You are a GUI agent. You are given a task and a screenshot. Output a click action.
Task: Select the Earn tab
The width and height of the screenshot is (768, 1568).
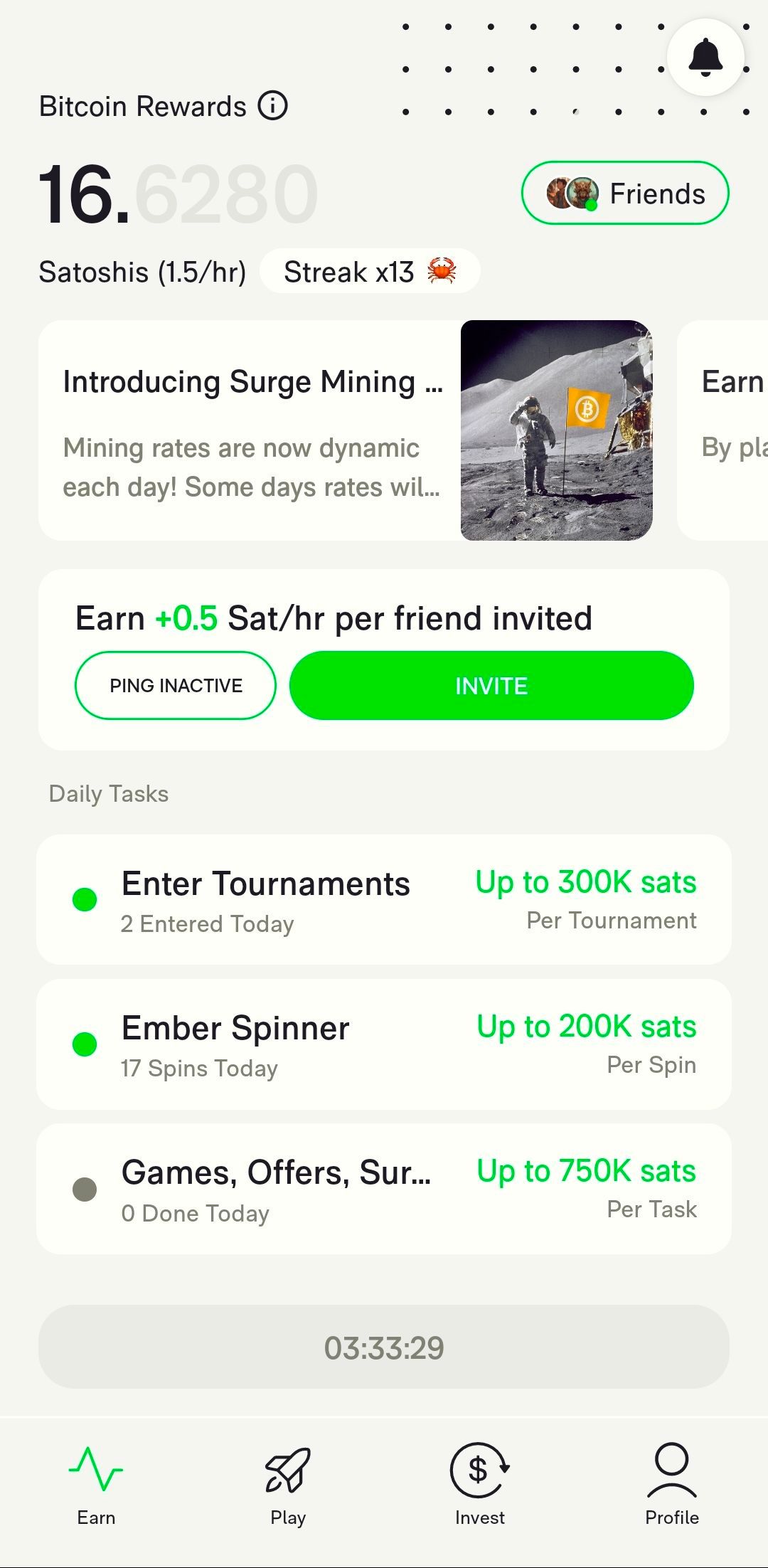pyautogui.click(x=96, y=1485)
